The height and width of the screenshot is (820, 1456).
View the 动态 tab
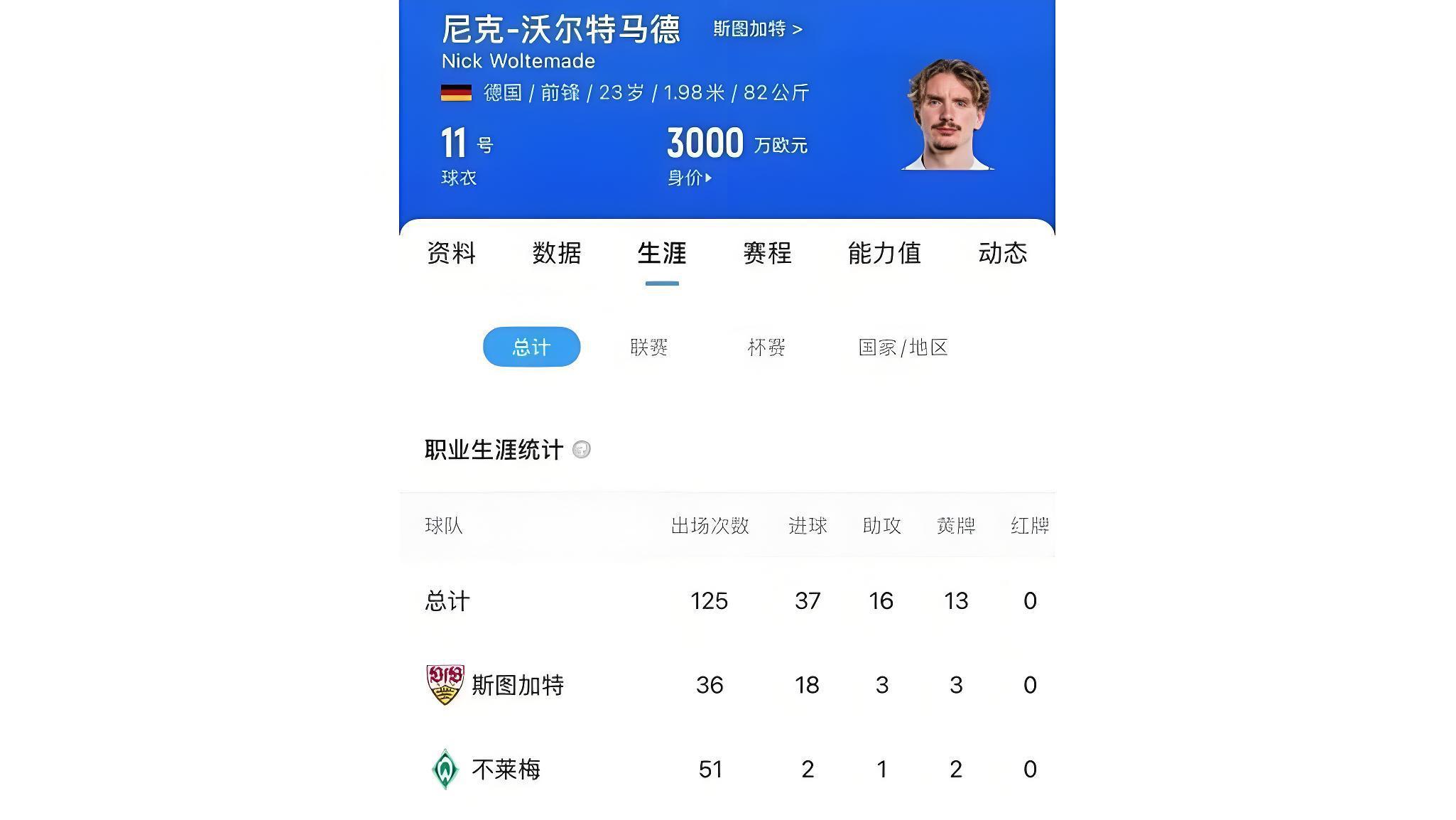pos(1002,253)
